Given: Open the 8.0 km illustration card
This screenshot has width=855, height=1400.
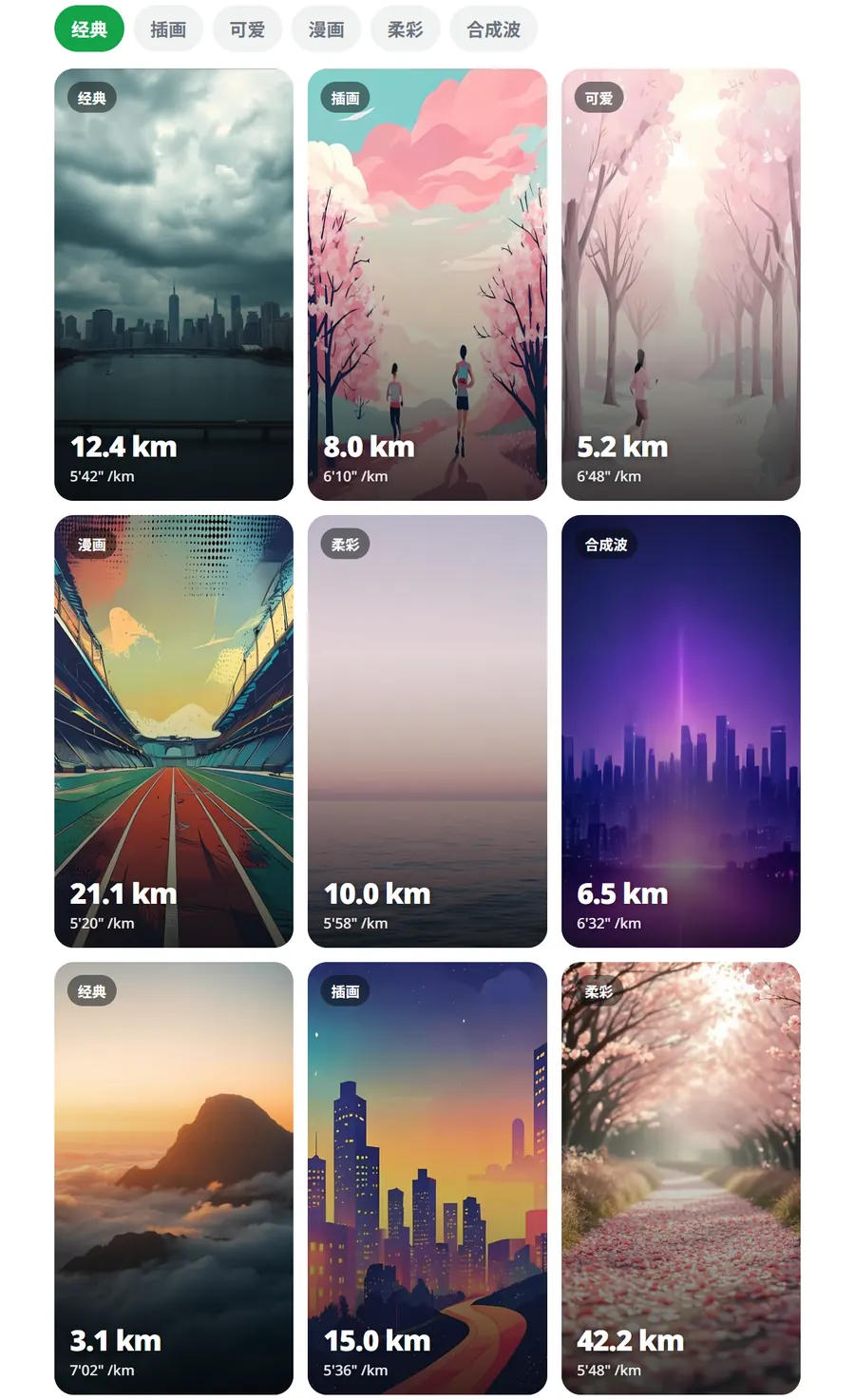Looking at the screenshot, I should coord(427,284).
